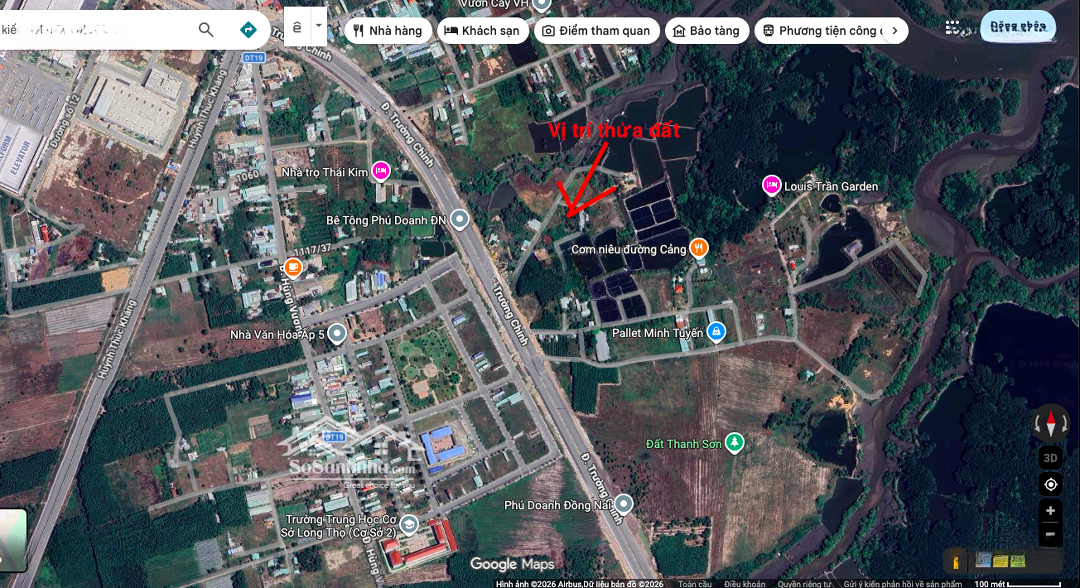Select the Khách sạn chip

click(x=482, y=31)
